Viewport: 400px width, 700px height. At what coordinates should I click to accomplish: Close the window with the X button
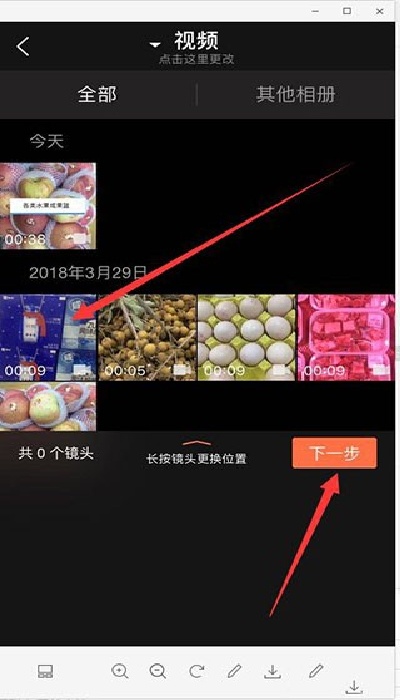pyautogui.click(x=379, y=11)
